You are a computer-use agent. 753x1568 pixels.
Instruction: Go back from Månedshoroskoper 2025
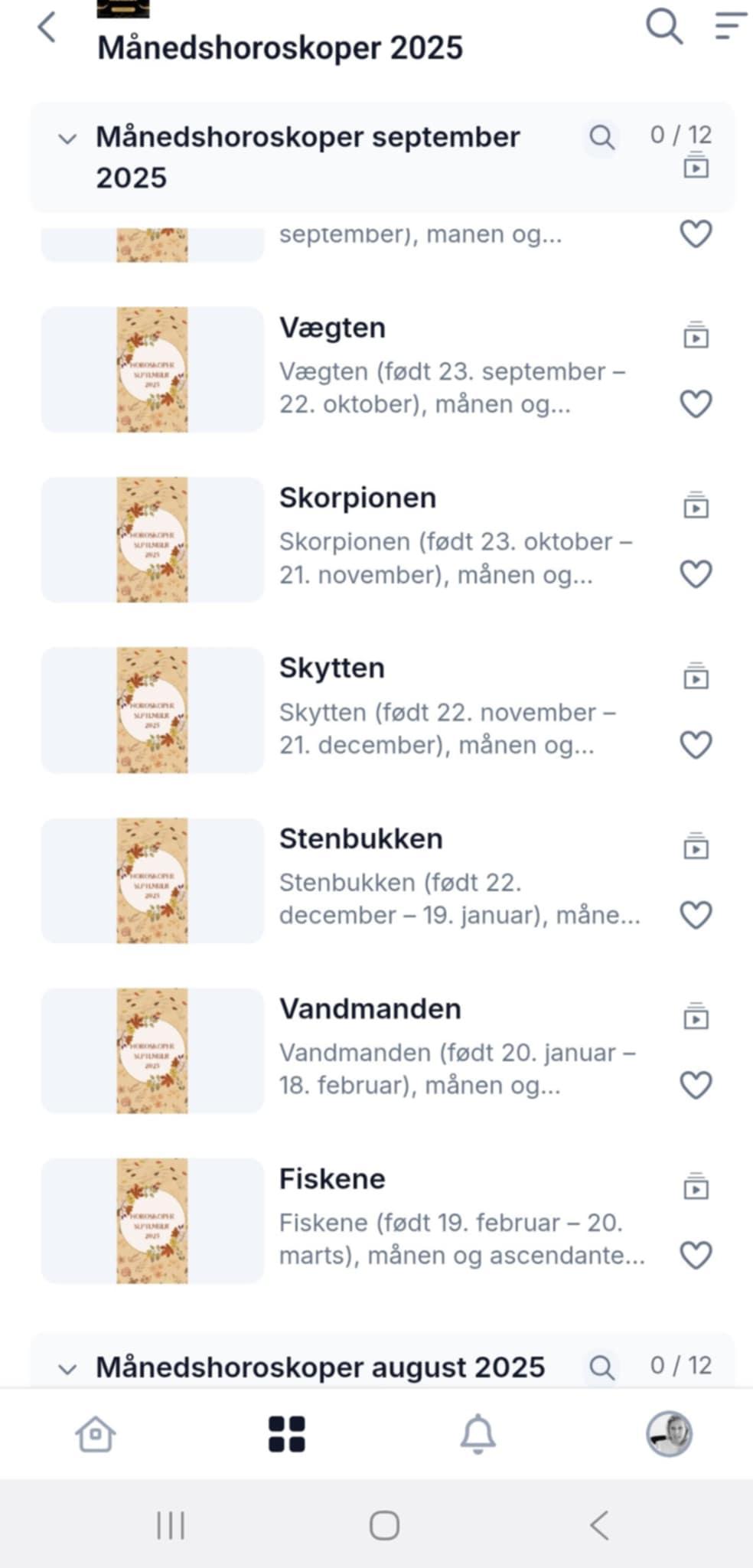coord(47,28)
